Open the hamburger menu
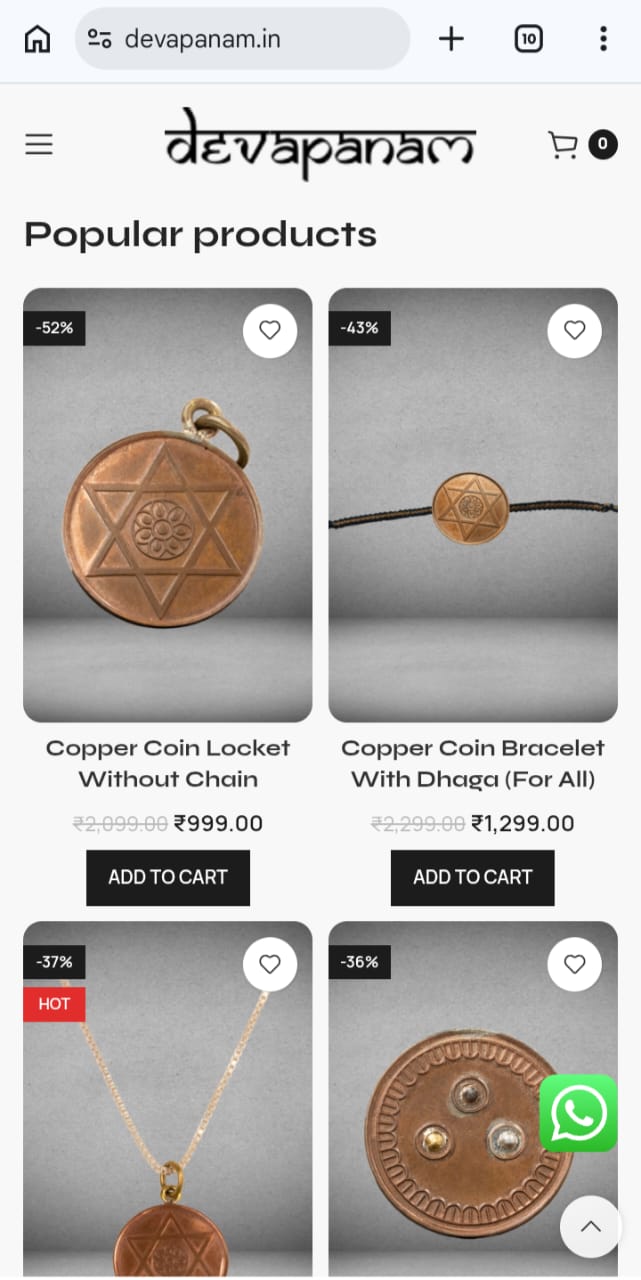Viewport: 641px width, 1280px height. click(39, 145)
